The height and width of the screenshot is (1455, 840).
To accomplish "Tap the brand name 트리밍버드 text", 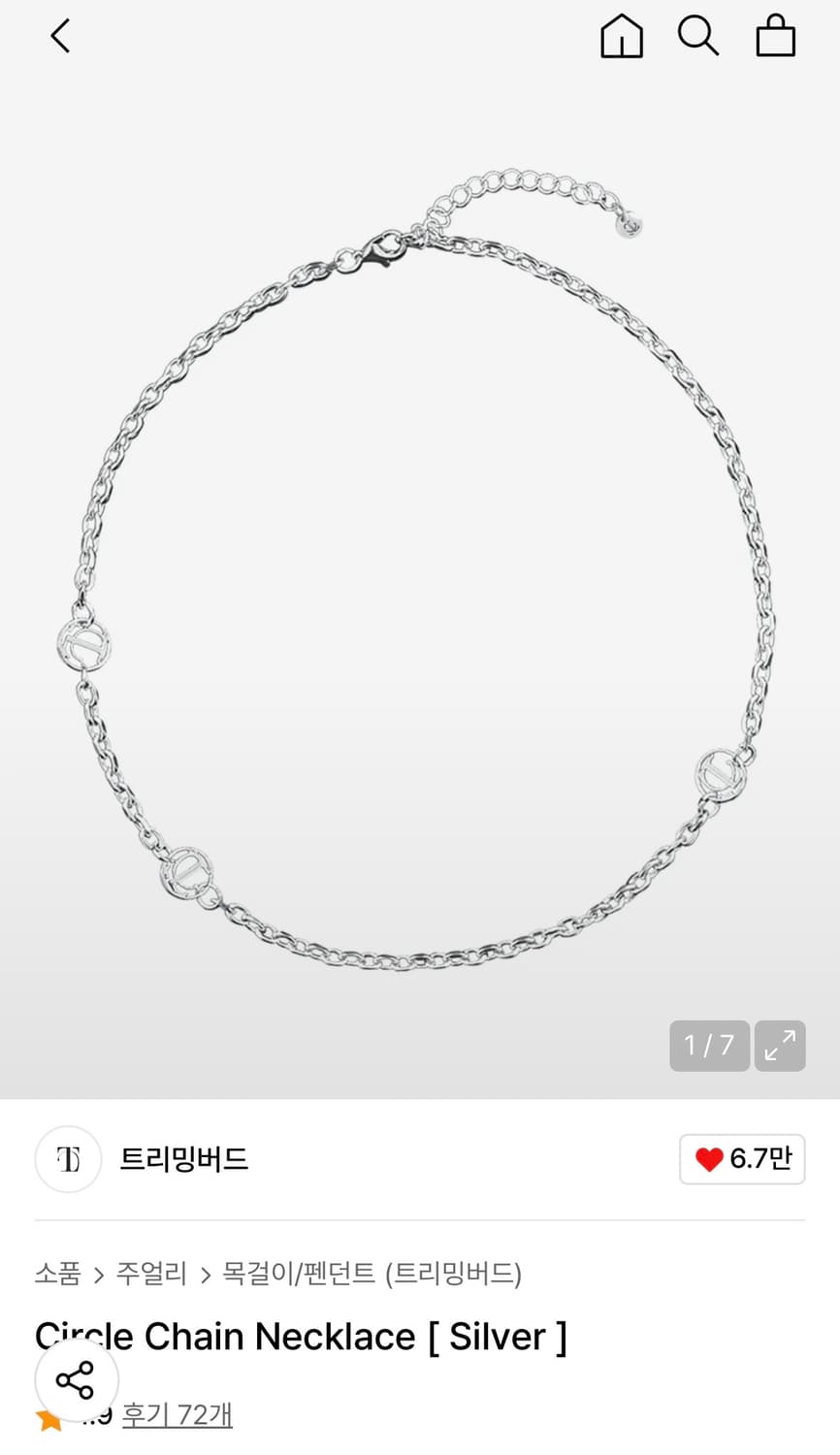I will pyautogui.click(x=182, y=1159).
